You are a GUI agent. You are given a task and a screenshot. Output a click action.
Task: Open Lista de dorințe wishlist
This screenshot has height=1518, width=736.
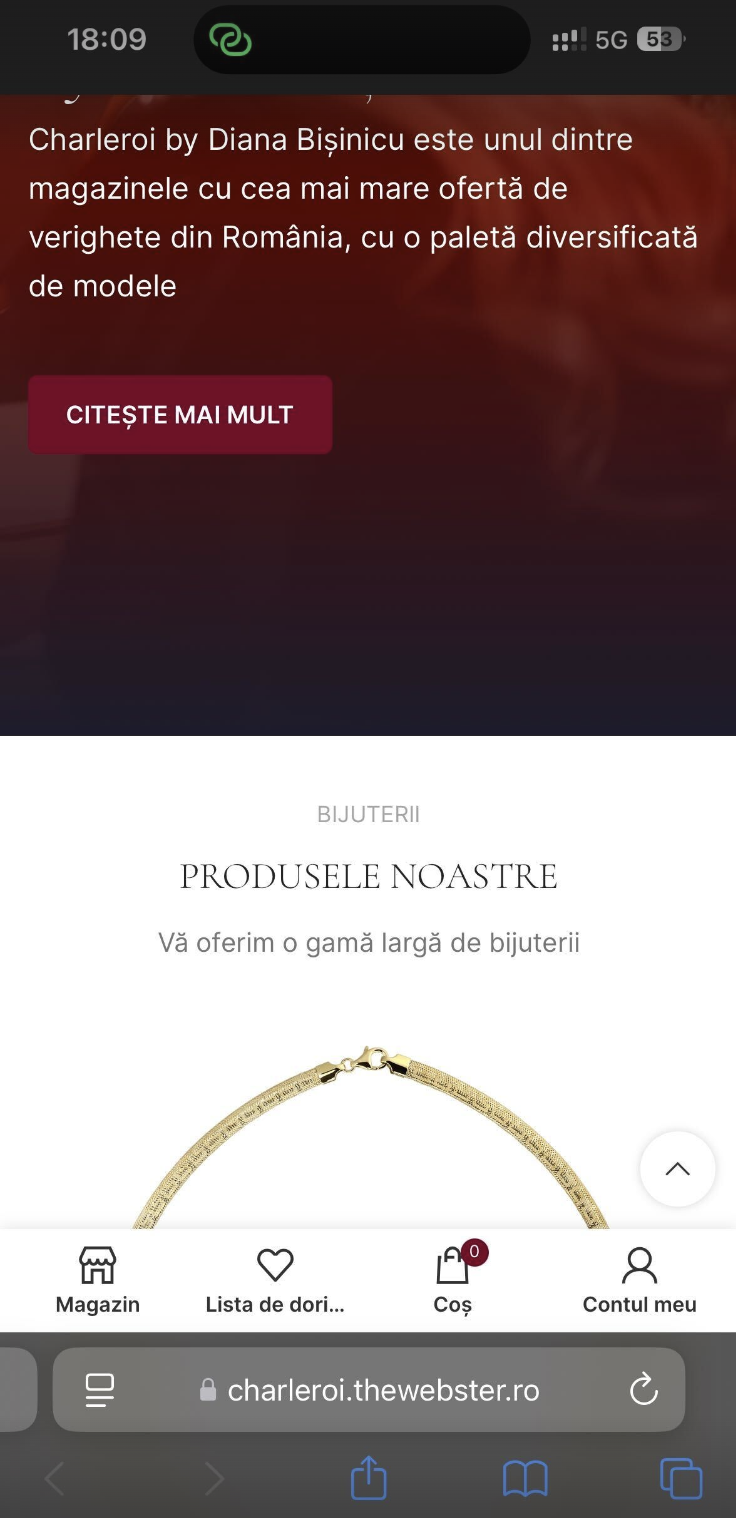(275, 1280)
